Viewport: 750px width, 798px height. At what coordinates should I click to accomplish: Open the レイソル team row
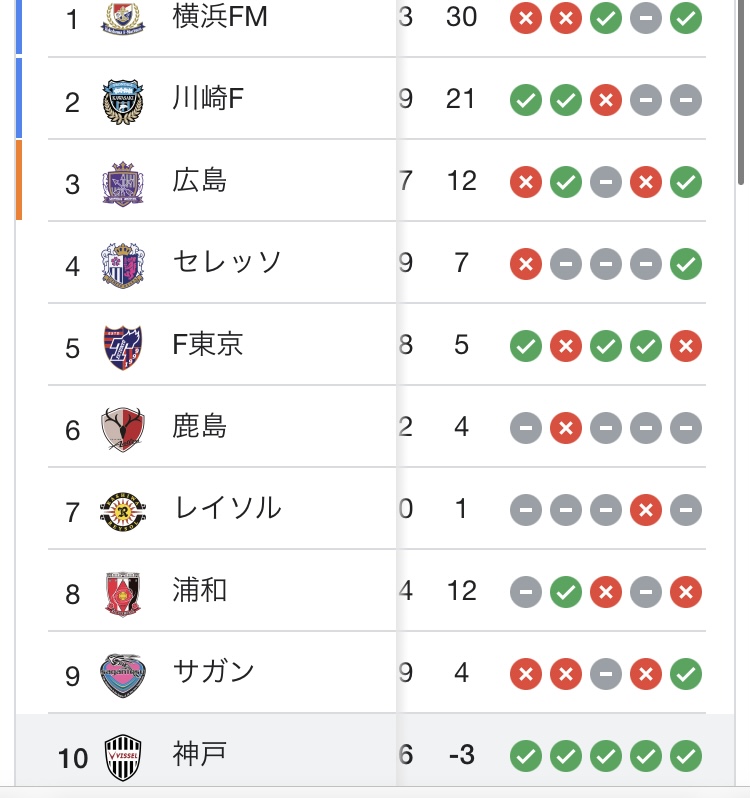[x=227, y=510]
